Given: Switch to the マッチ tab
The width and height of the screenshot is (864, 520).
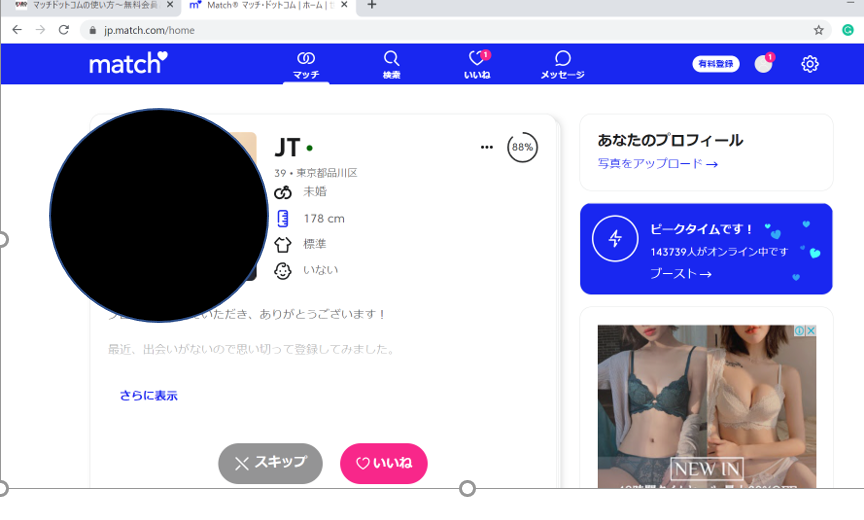Looking at the screenshot, I should tap(306, 64).
